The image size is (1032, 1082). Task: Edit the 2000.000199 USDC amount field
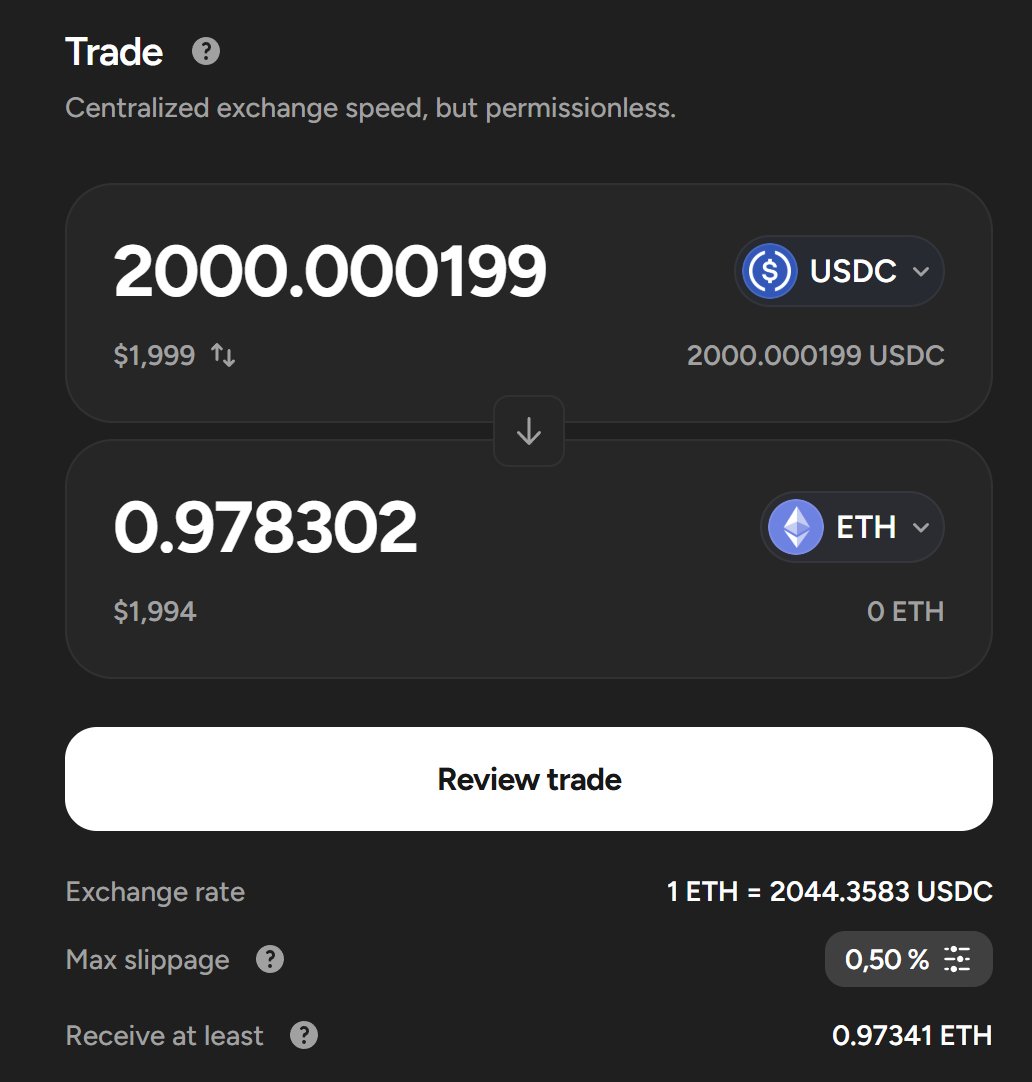330,271
